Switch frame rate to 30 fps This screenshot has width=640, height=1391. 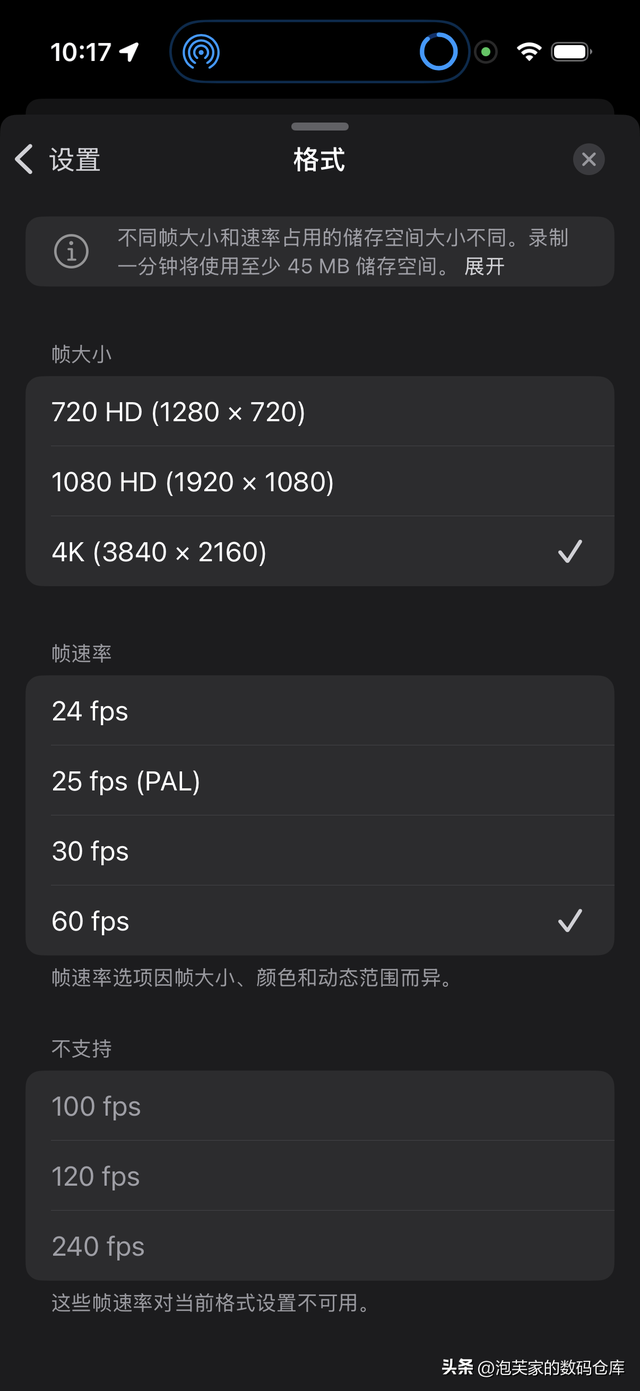[x=319, y=851]
